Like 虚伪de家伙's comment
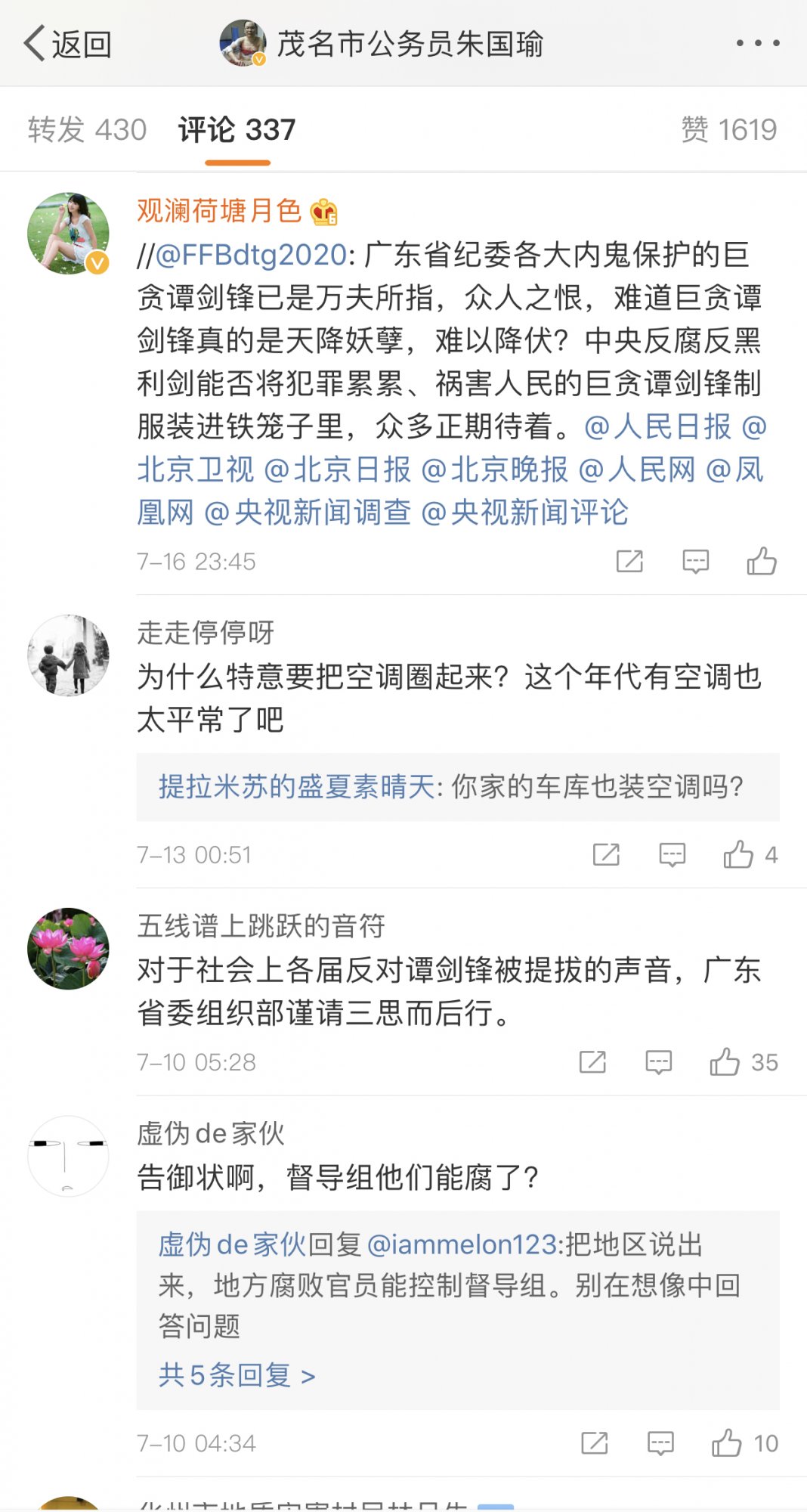The height and width of the screenshot is (1512, 807). [727, 1443]
